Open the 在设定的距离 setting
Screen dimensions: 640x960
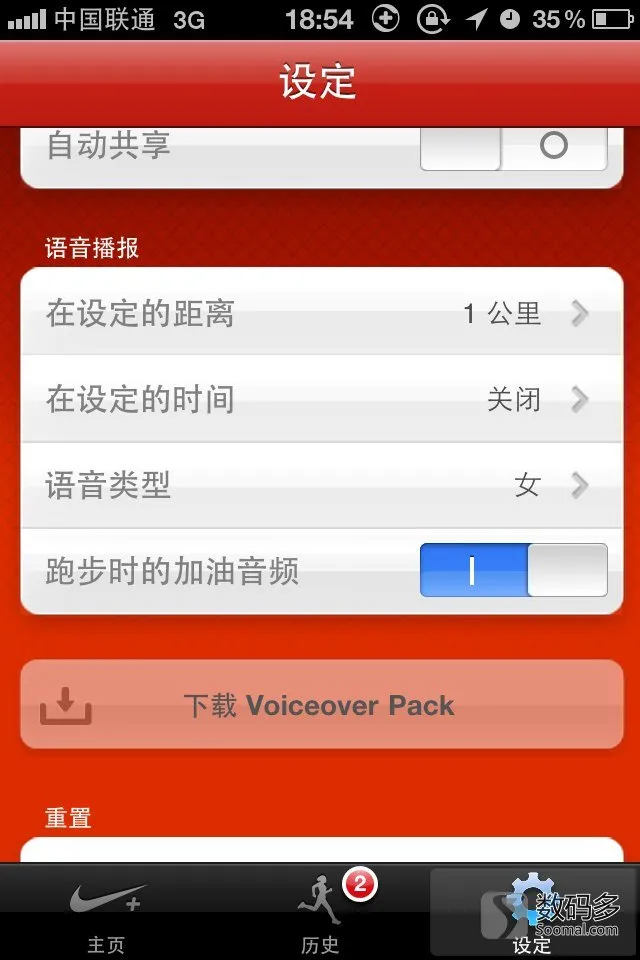pos(321,314)
